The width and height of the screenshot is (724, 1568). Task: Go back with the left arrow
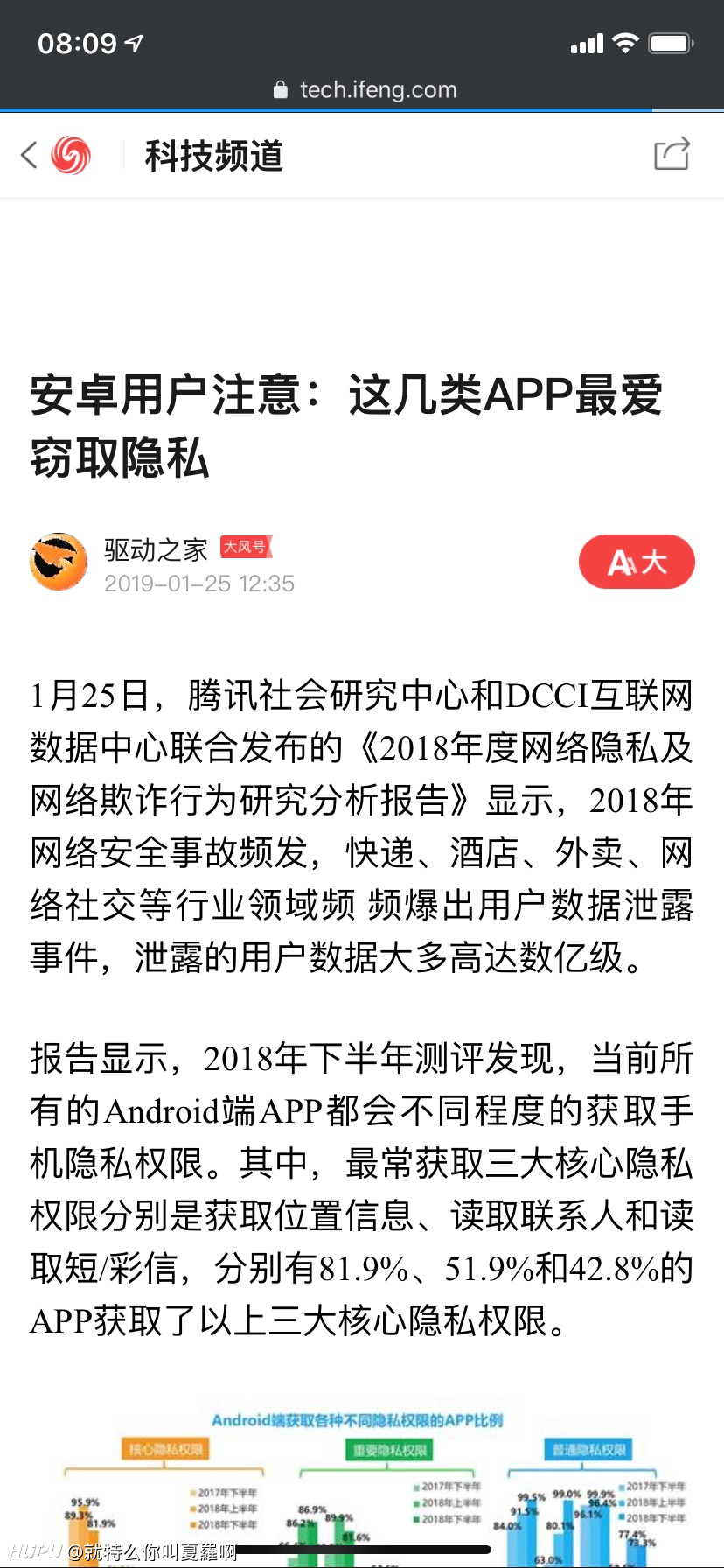click(29, 155)
